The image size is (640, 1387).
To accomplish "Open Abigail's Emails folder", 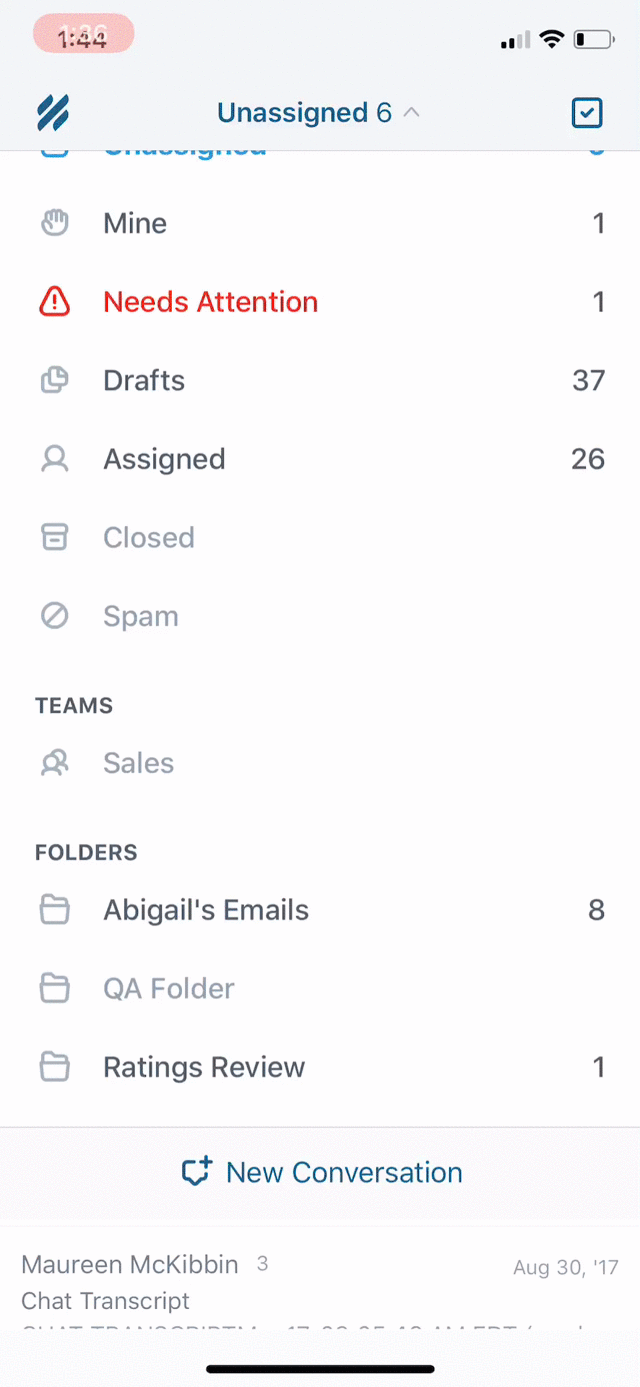I will (x=320, y=910).
